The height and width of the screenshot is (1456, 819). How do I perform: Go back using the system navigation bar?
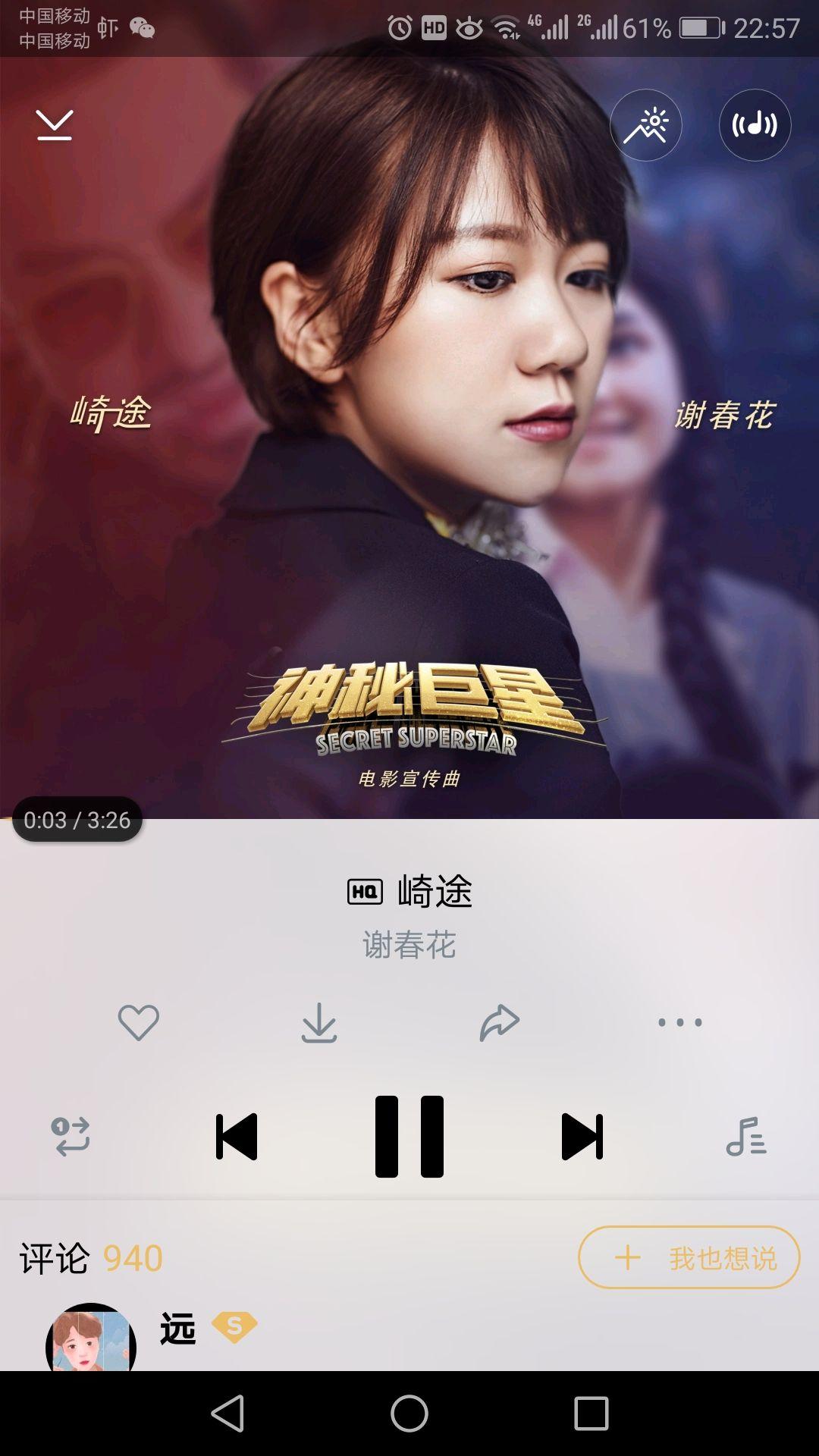(227, 1414)
